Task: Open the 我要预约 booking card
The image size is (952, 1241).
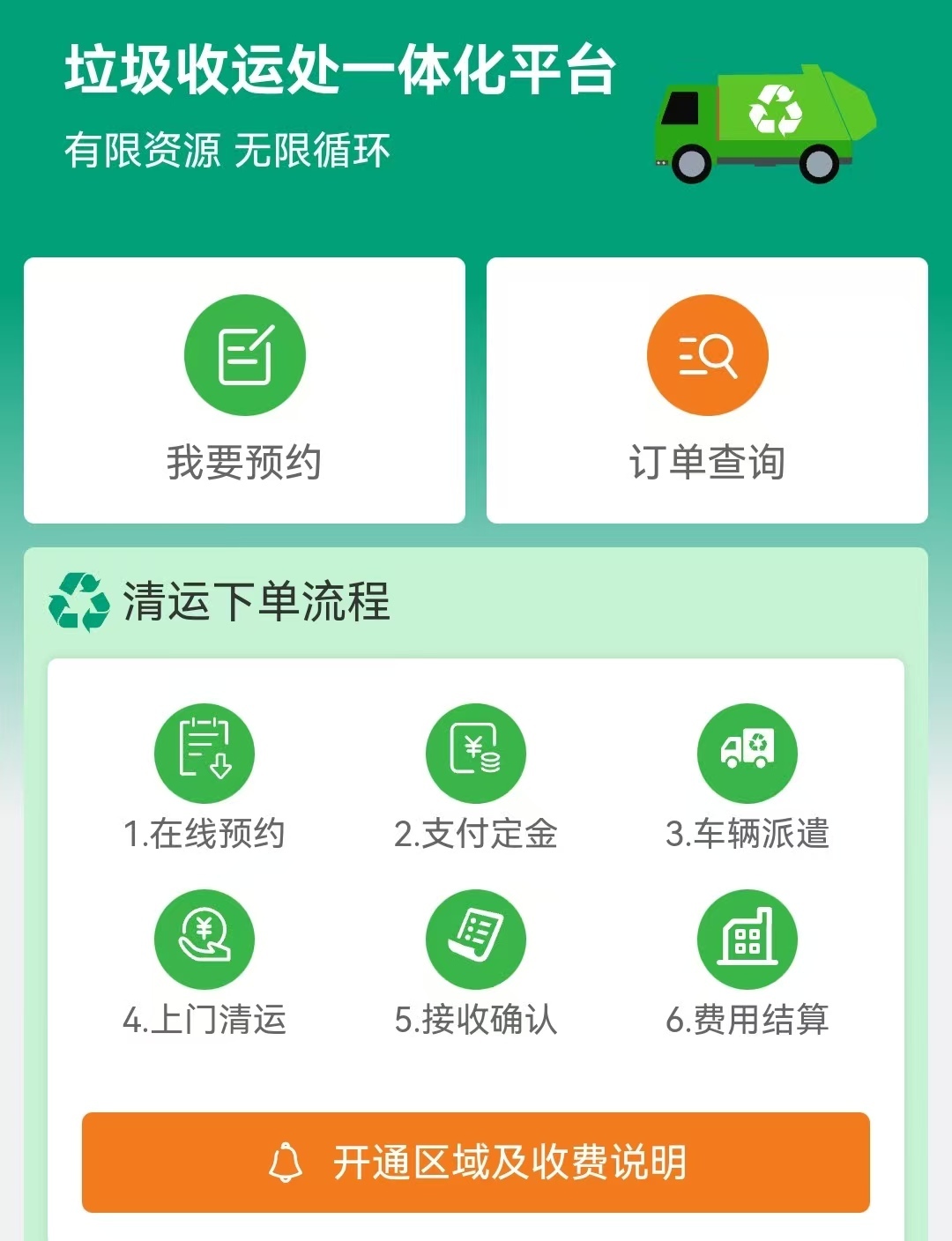Action: [244, 390]
